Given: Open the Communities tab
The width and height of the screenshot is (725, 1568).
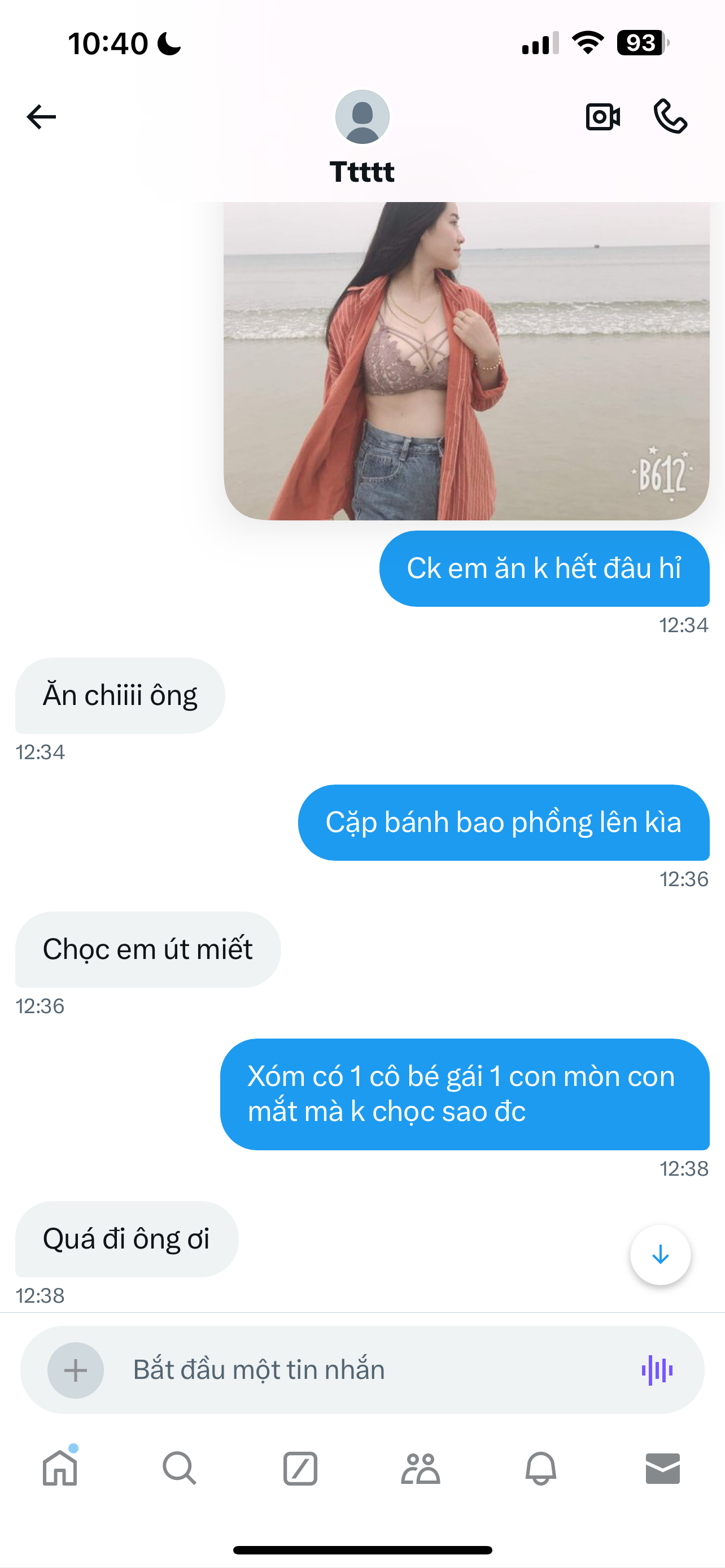Looking at the screenshot, I should click(x=421, y=1468).
